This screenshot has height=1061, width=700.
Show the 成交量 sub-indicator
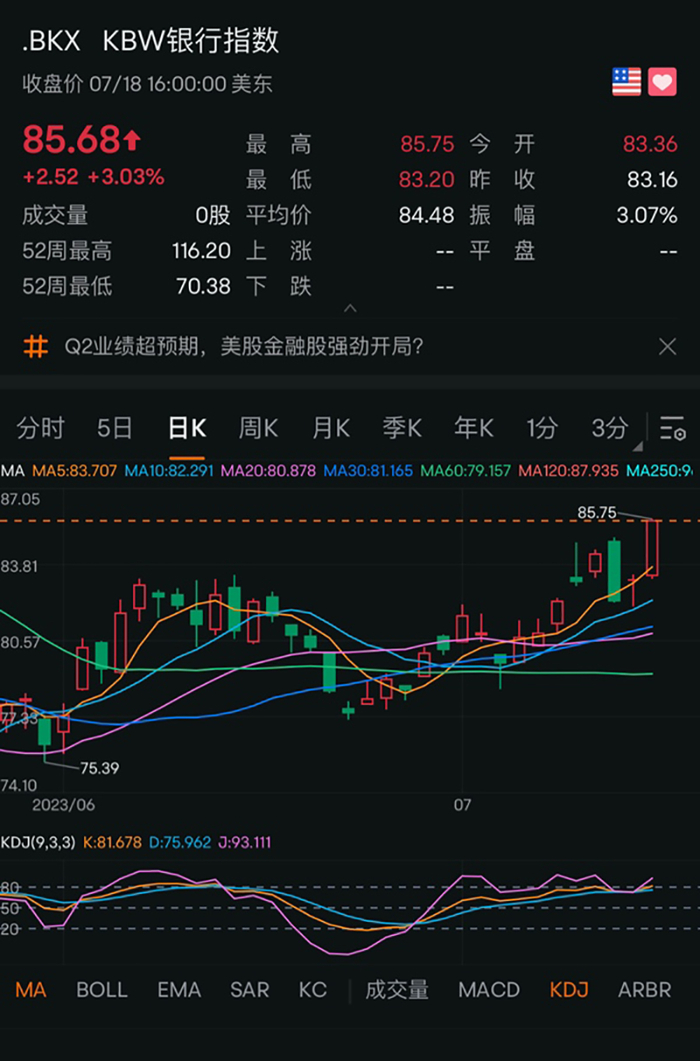click(x=397, y=990)
